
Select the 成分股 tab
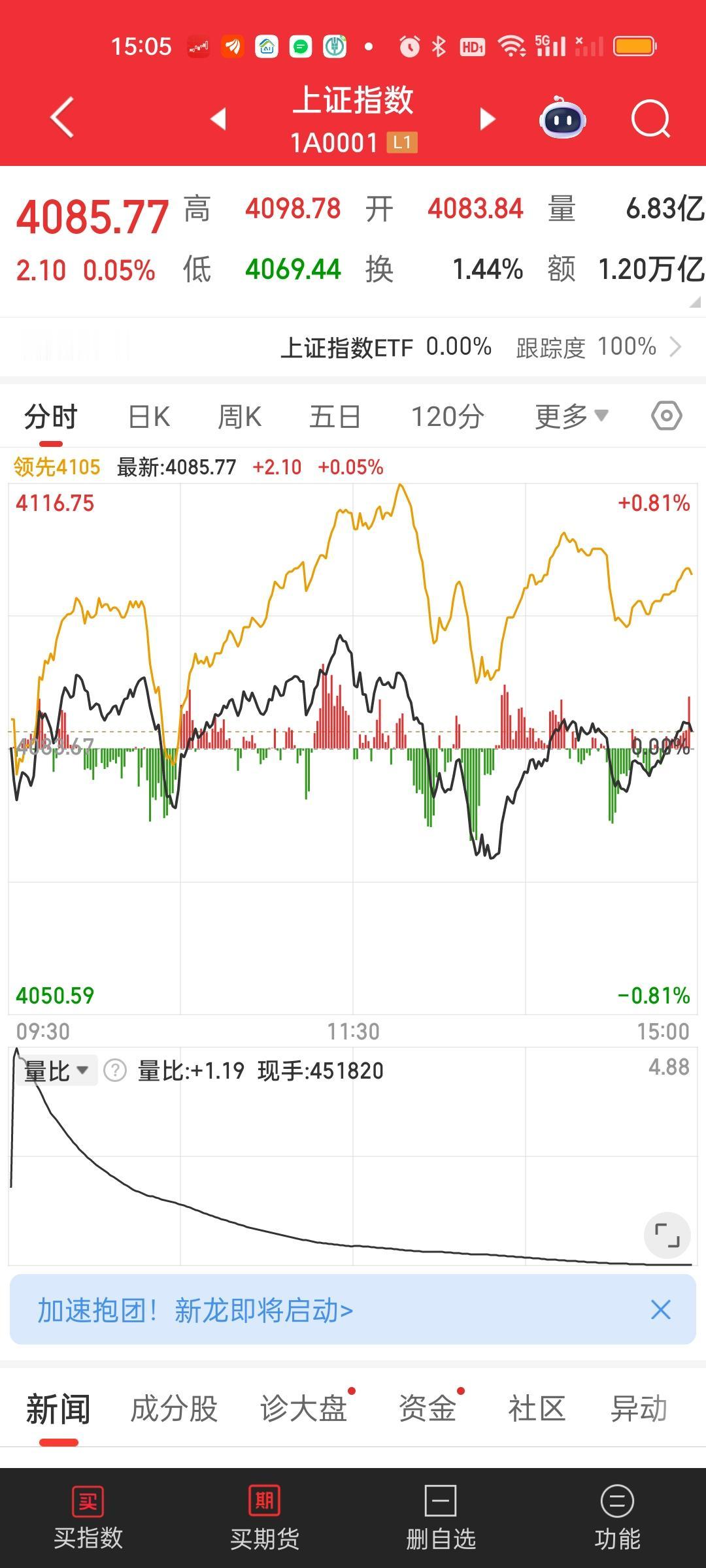[172, 1409]
